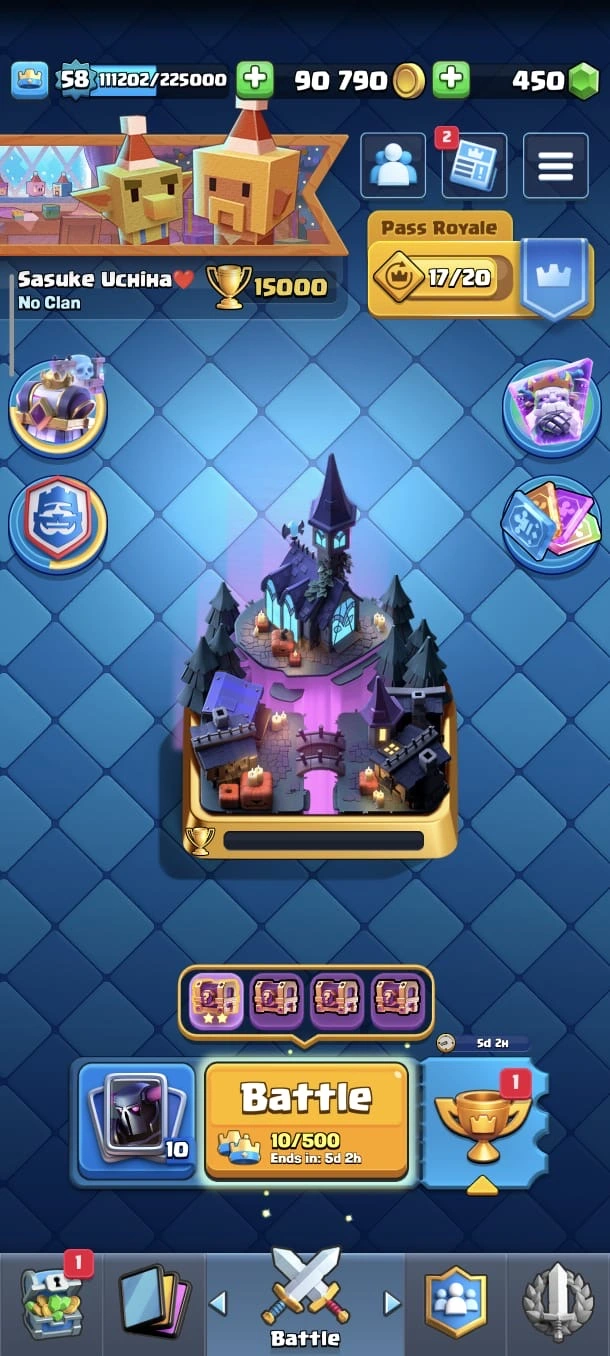The height and width of the screenshot is (1356, 610).
Task: Switch to the Events tab
Action: (558, 1300)
